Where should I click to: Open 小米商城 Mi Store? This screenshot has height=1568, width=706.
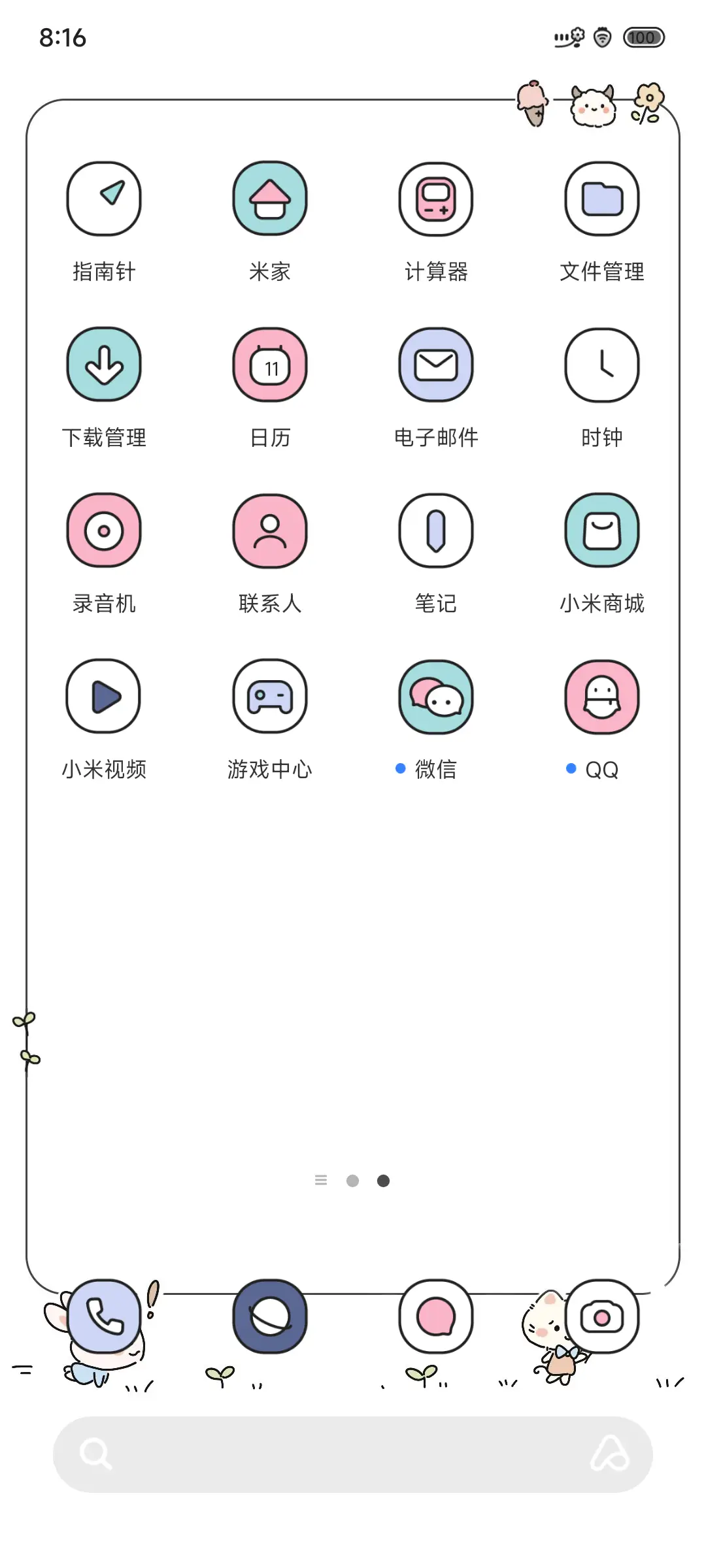(601, 532)
